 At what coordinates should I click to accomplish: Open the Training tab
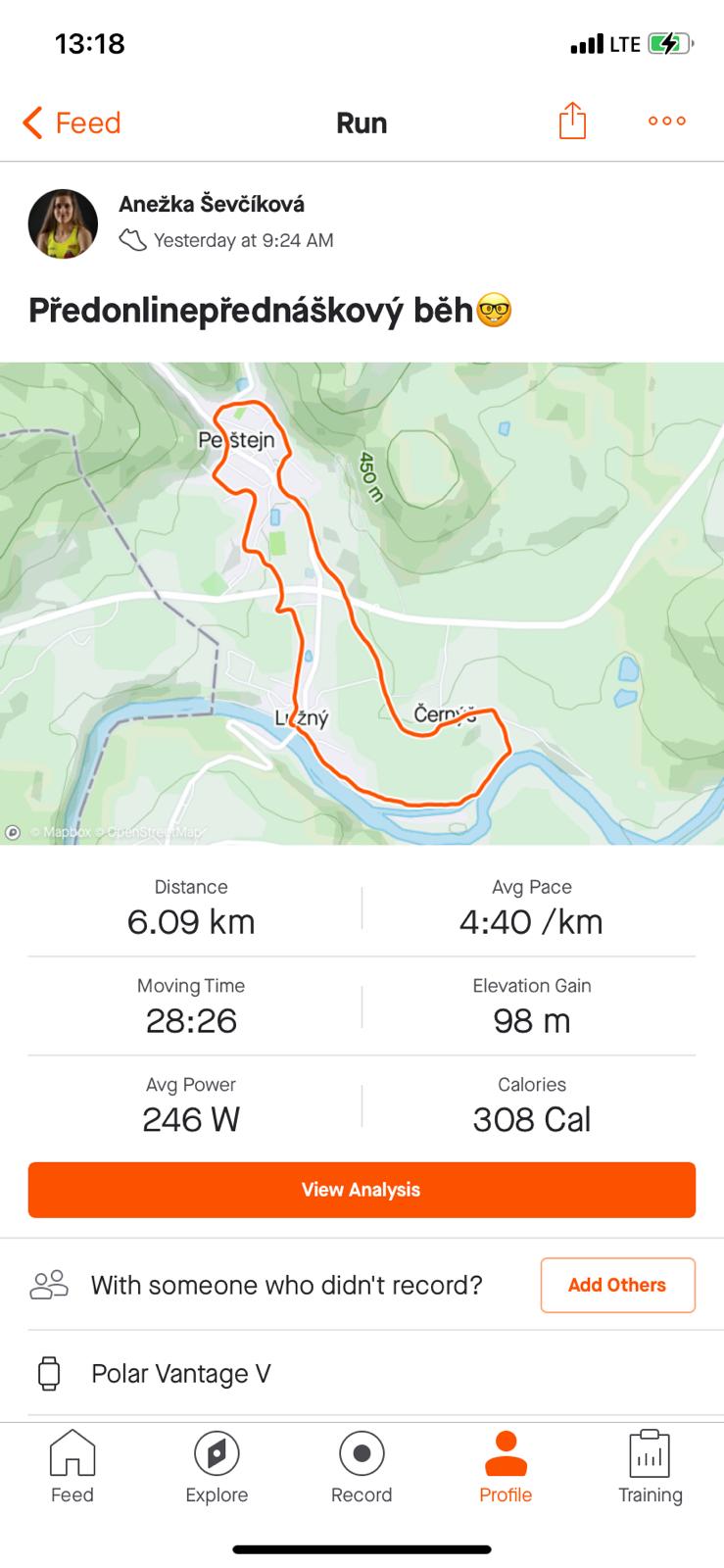650,1467
